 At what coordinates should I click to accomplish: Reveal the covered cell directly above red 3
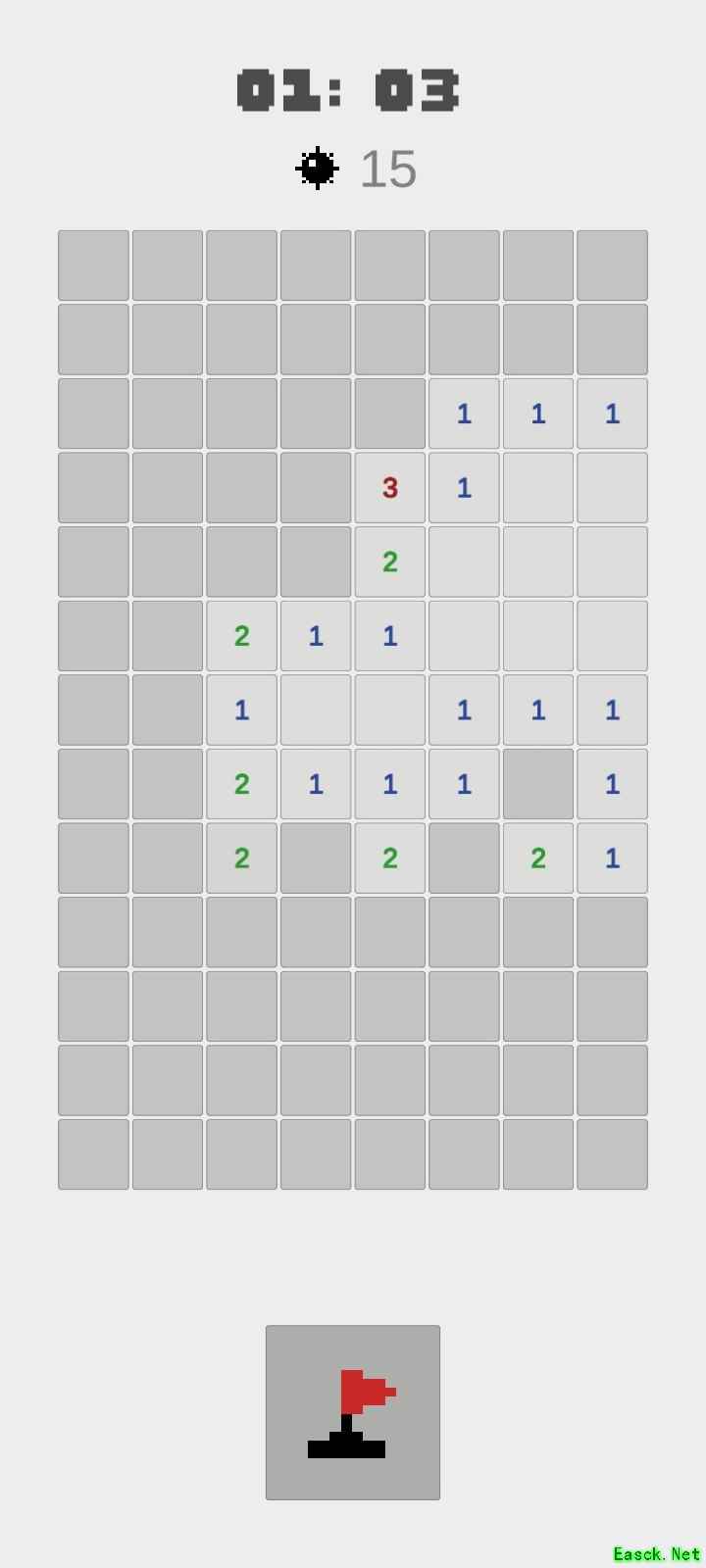[x=390, y=414]
